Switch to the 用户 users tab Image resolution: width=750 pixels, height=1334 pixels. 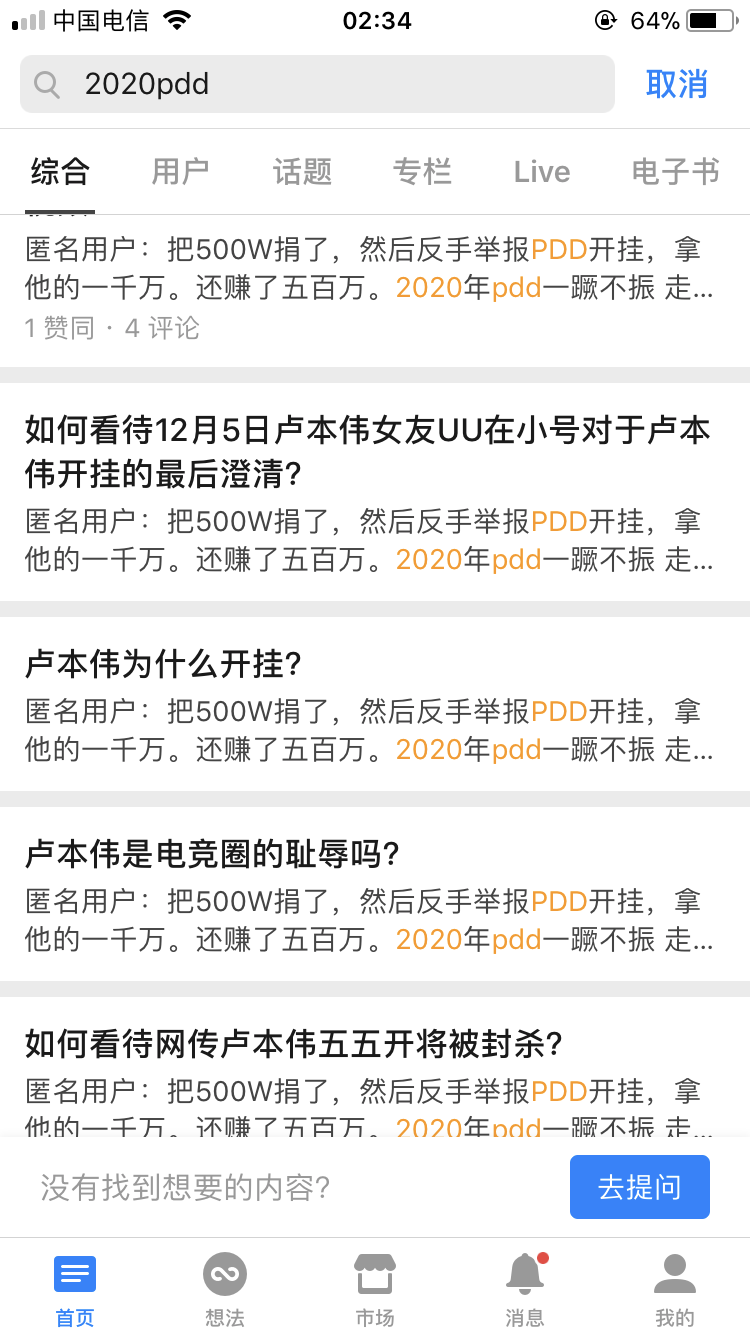(179, 171)
